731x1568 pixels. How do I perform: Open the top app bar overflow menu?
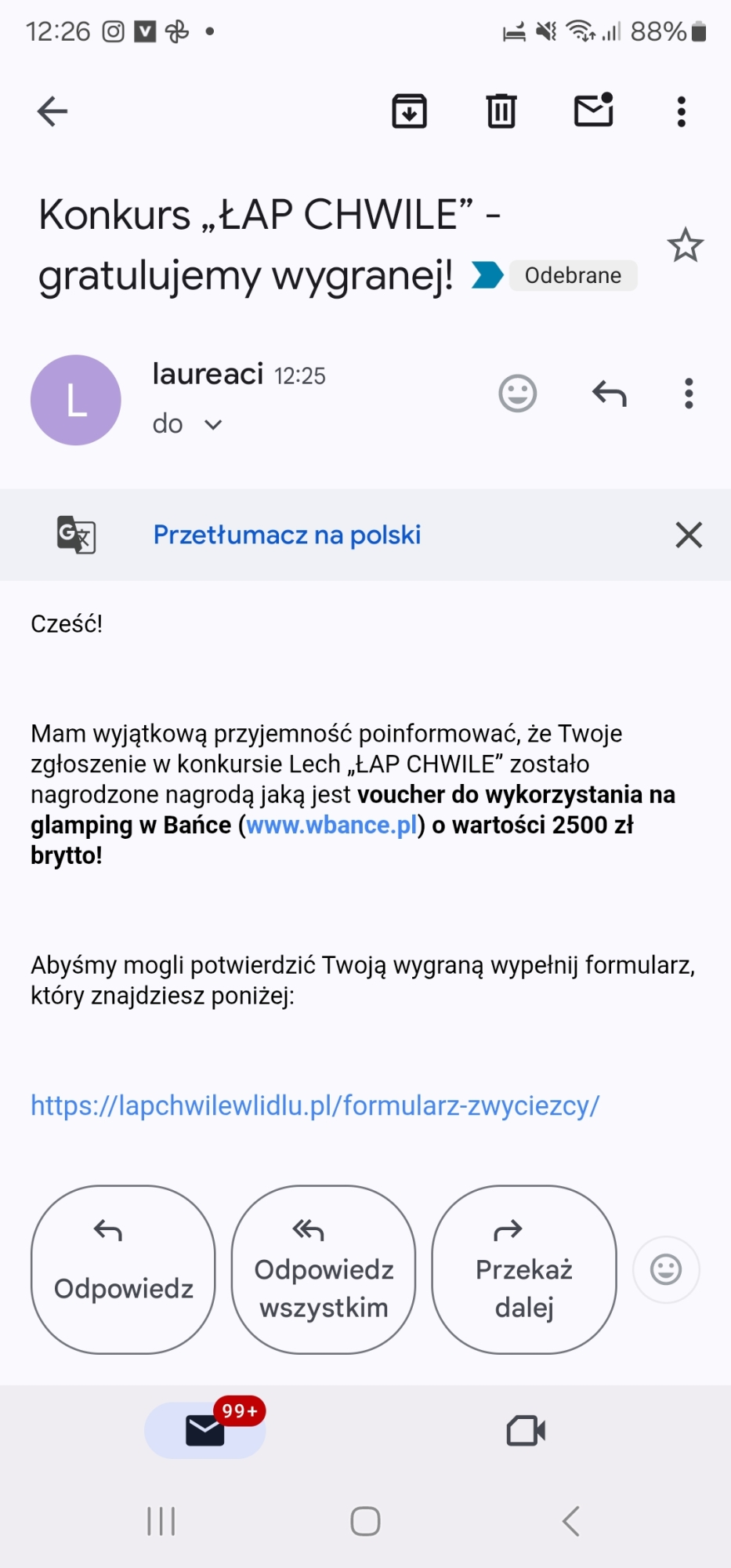(x=682, y=111)
